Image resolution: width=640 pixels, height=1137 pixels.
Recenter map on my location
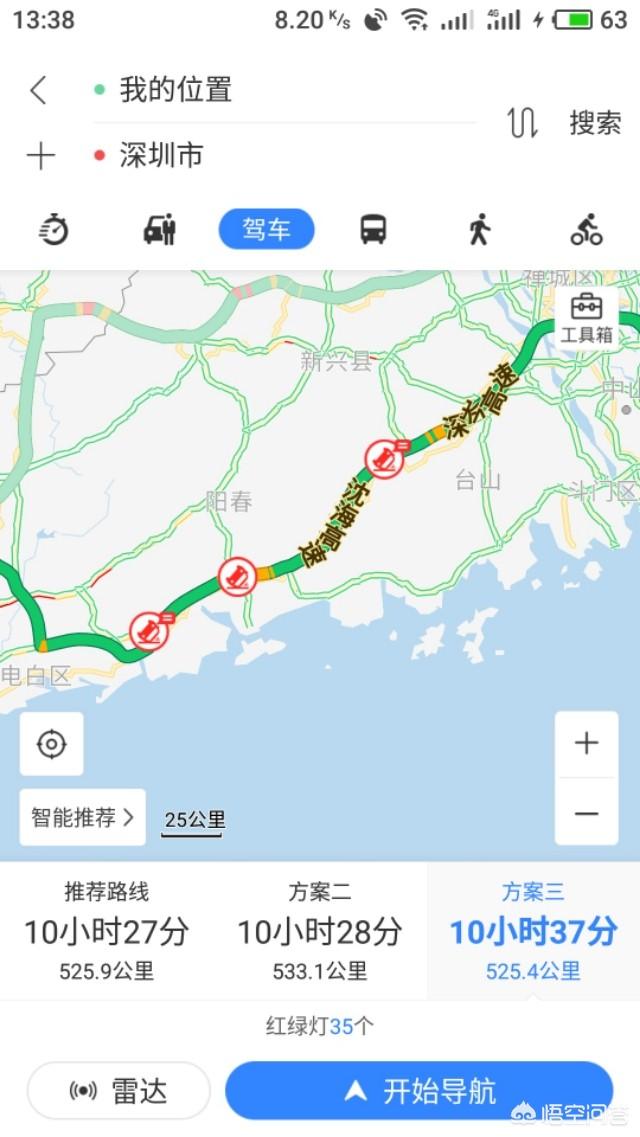click(x=52, y=744)
